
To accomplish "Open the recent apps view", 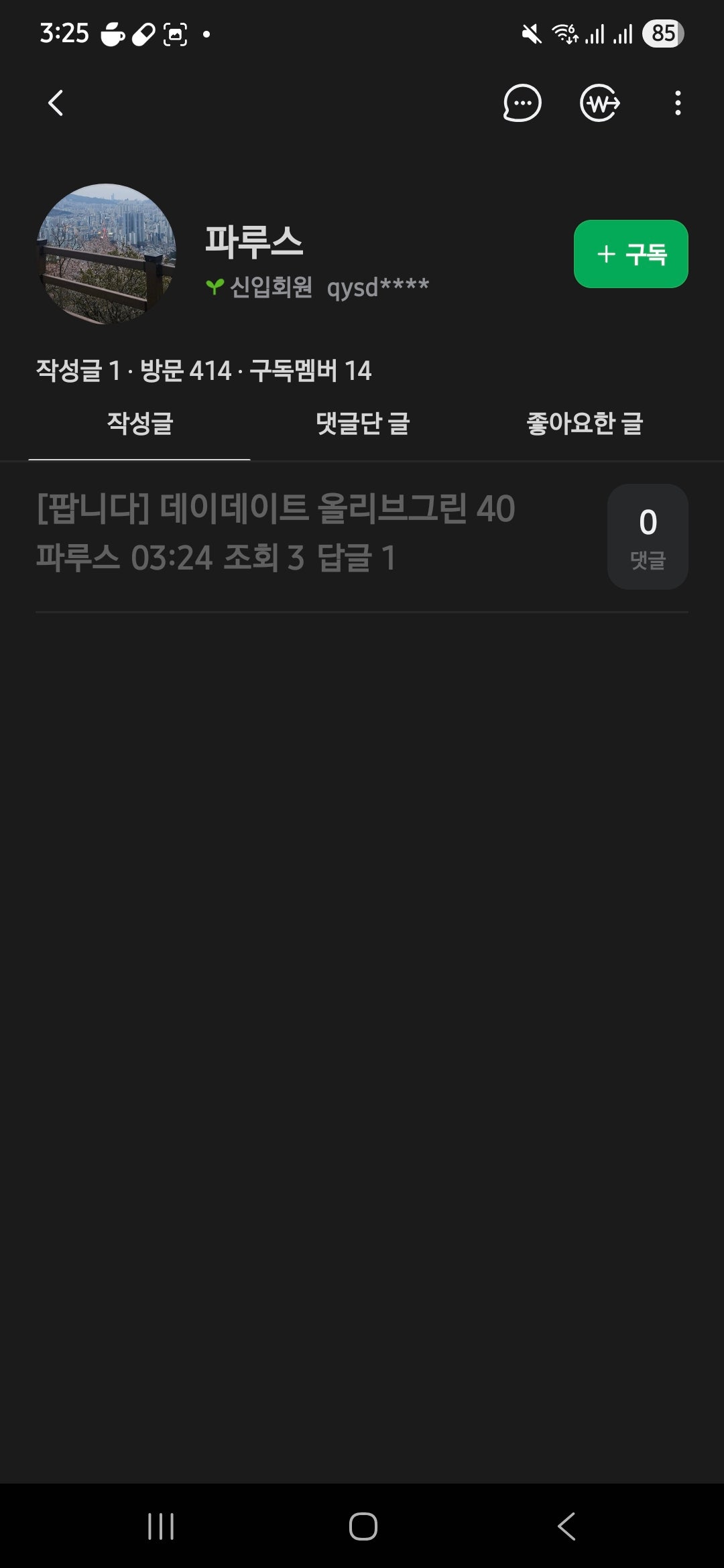I will pyautogui.click(x=161, y=1526).
